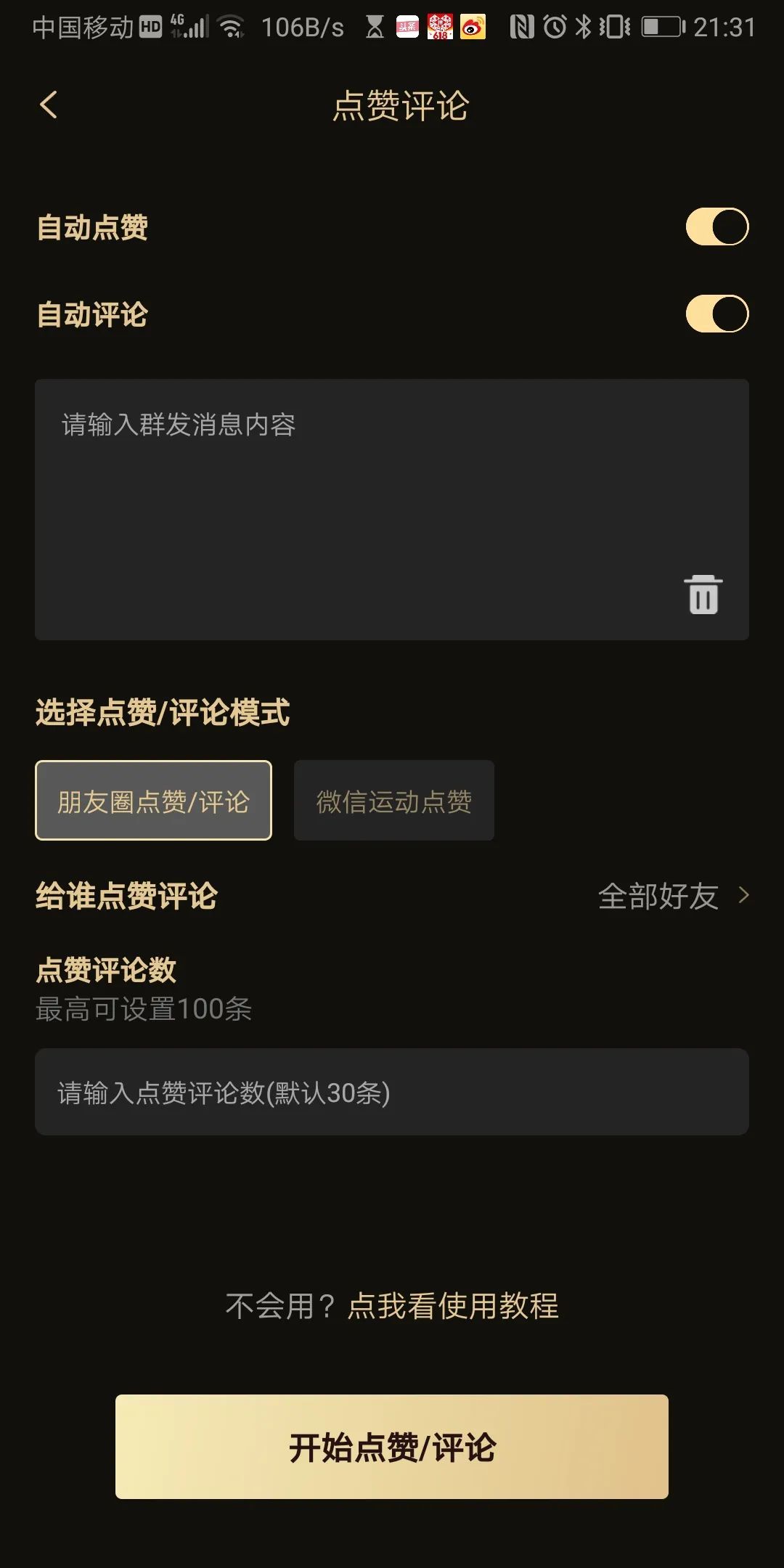This screenshot has height=1568, width=784.
Task: Tap the 点赞评论数 input field
Action: click(392, 1093)
